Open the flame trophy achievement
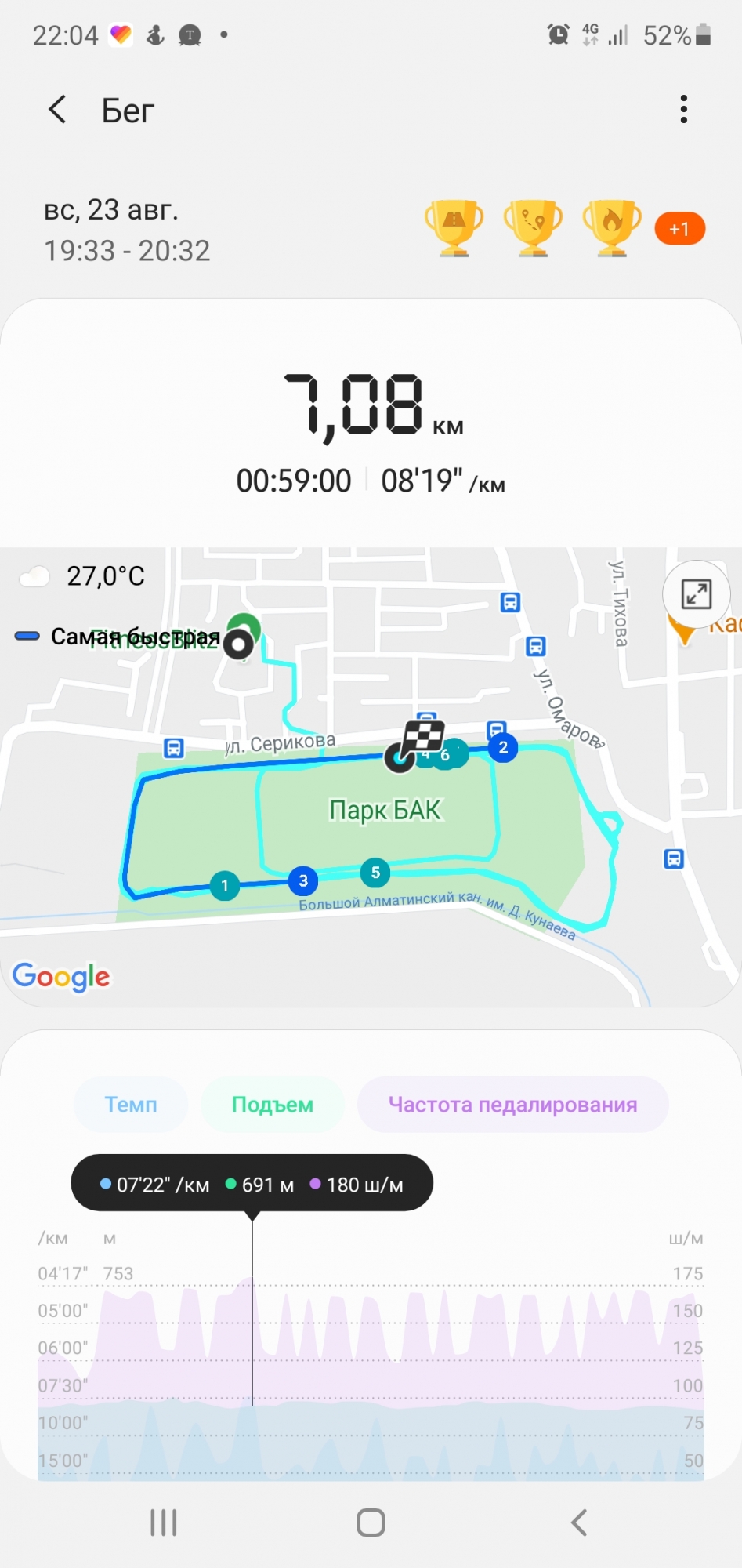 click(612, 227)
